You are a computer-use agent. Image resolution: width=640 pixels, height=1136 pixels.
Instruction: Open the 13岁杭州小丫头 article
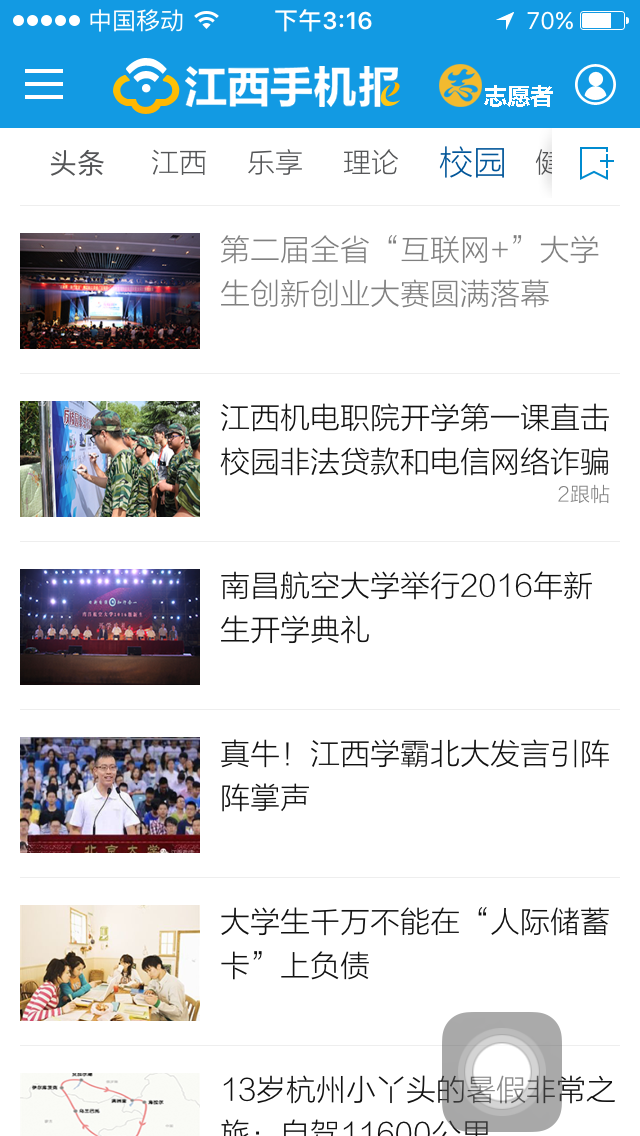330,1100
